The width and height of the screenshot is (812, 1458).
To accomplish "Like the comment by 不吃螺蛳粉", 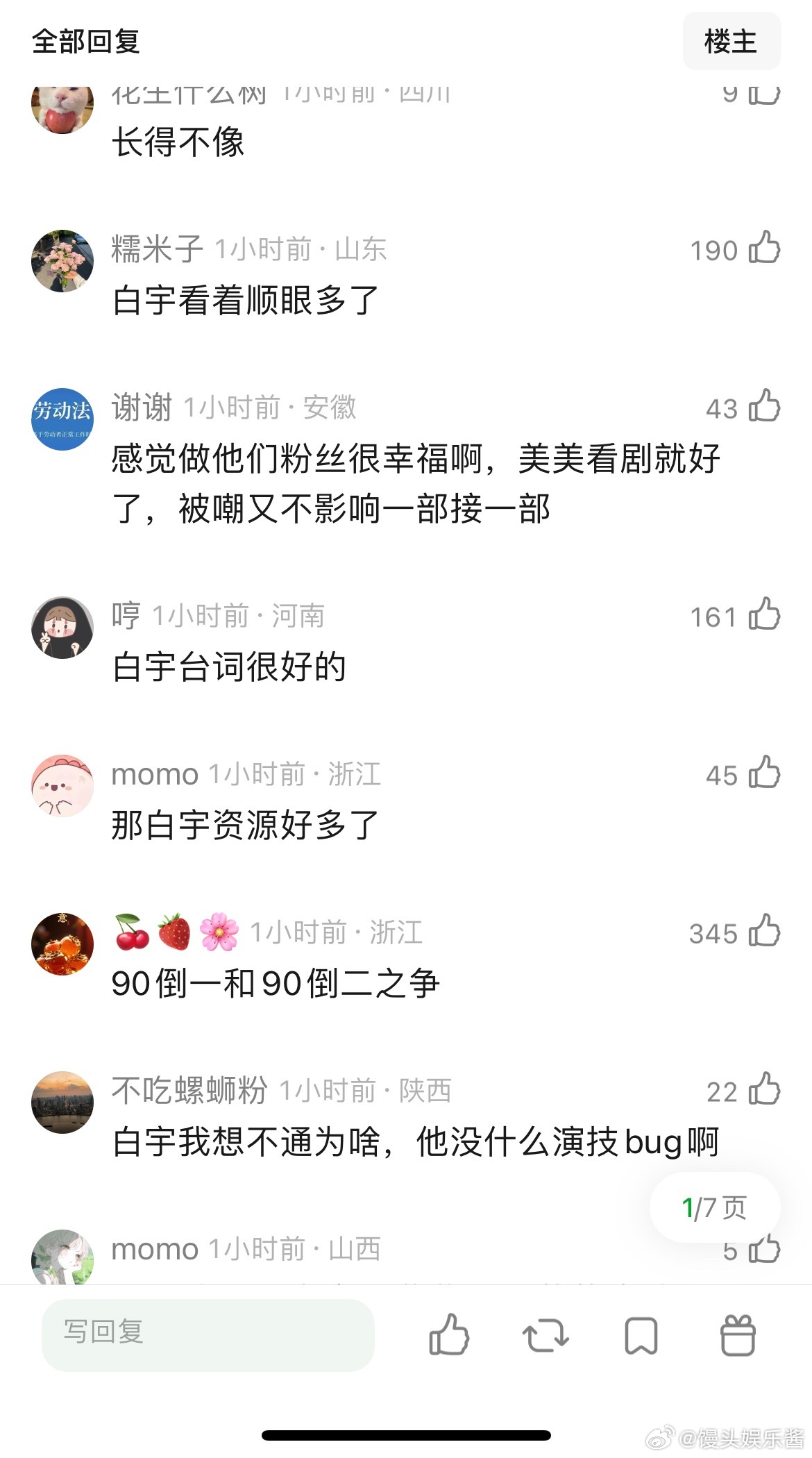I will pos(765,1091).
